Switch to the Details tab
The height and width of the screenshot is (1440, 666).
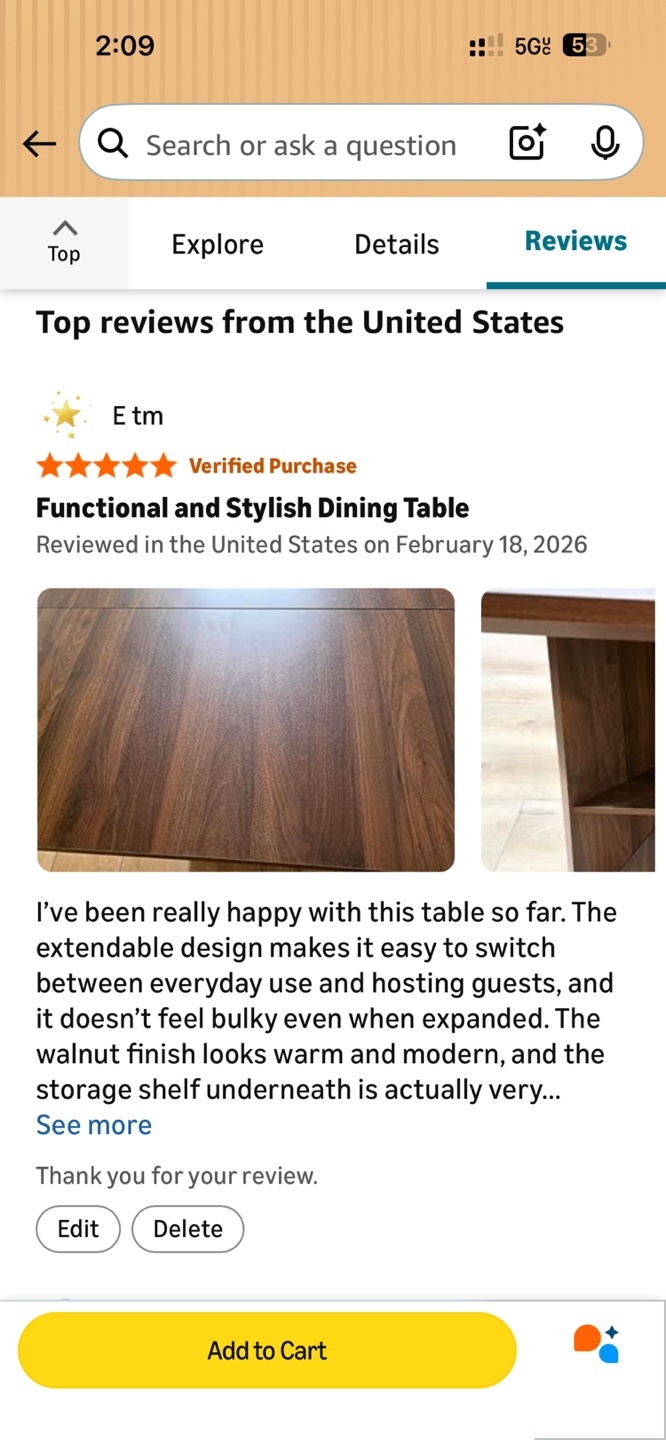pos(396,245)
